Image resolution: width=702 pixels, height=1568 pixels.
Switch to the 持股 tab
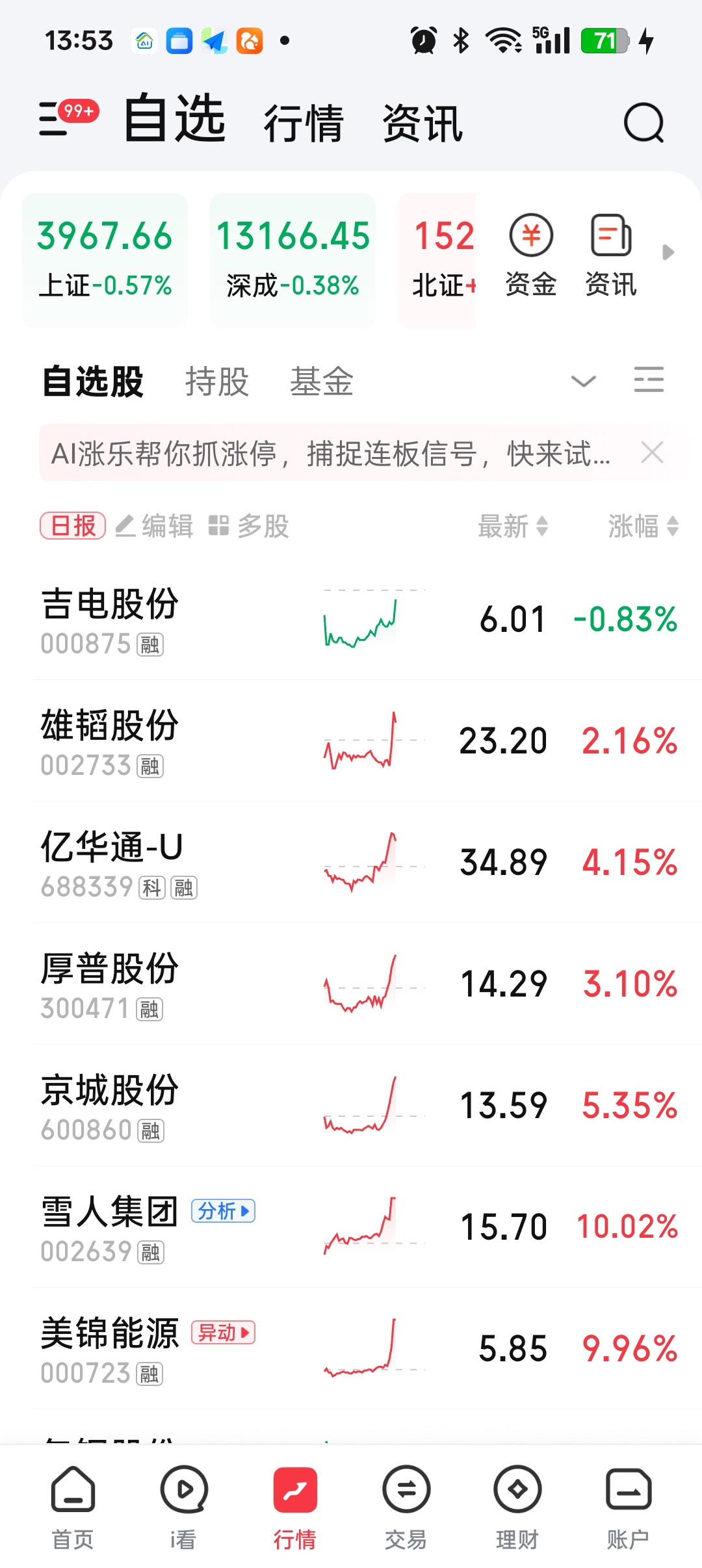pos(216,381)
